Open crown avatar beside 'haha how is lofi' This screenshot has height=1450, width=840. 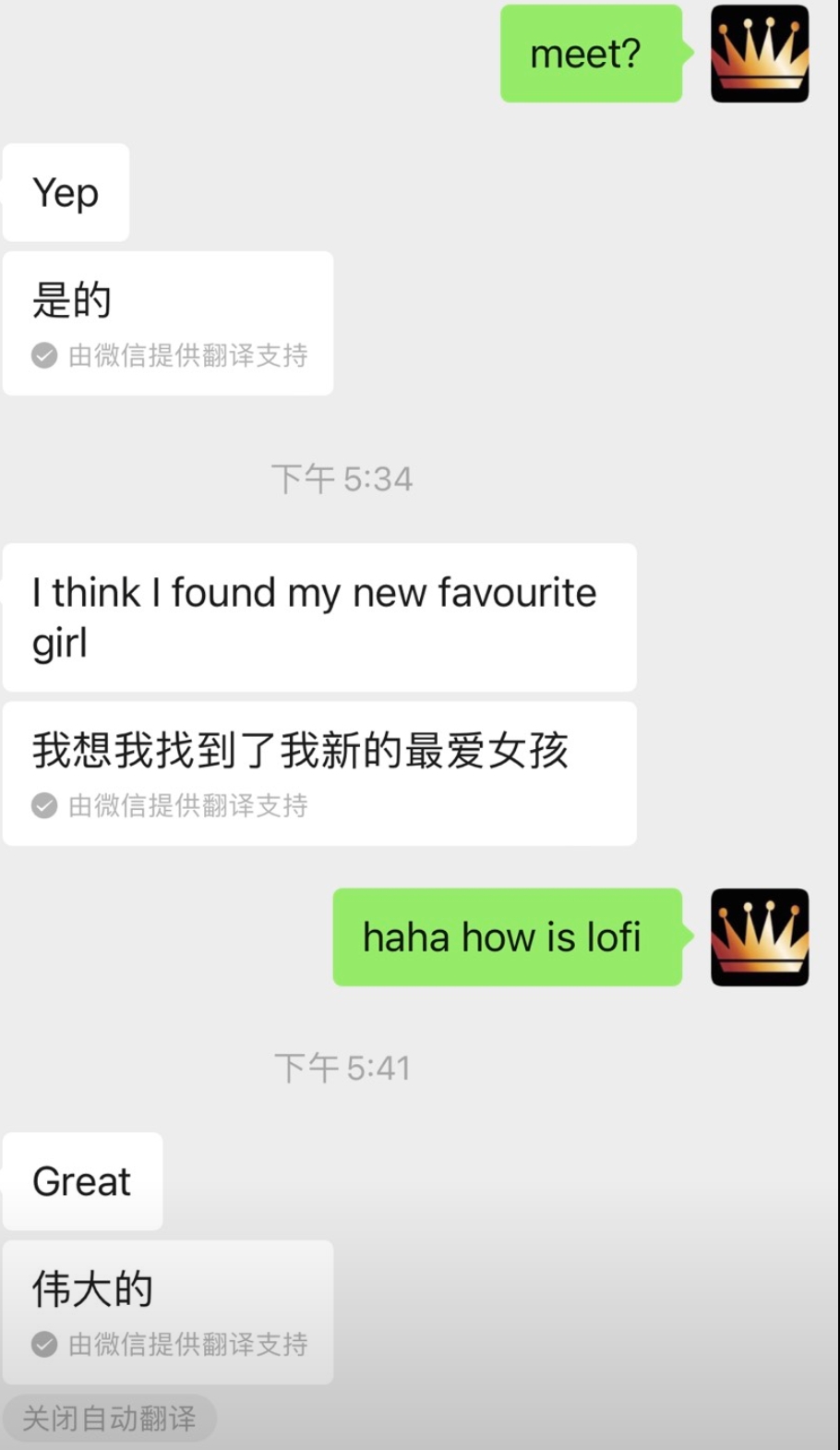(x=759, y=936)
